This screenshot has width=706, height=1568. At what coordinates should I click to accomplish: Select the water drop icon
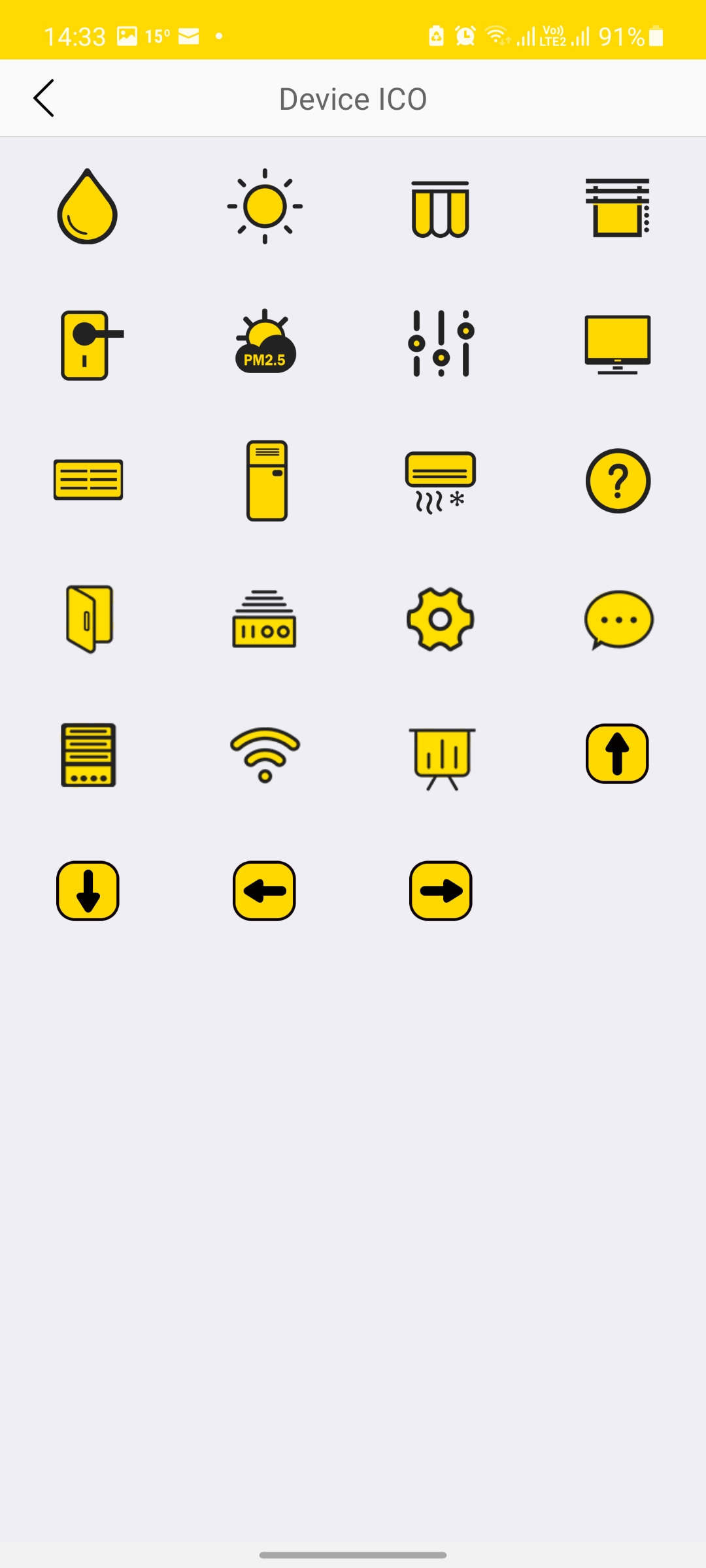pyautogui.click(x=88, y=206)
